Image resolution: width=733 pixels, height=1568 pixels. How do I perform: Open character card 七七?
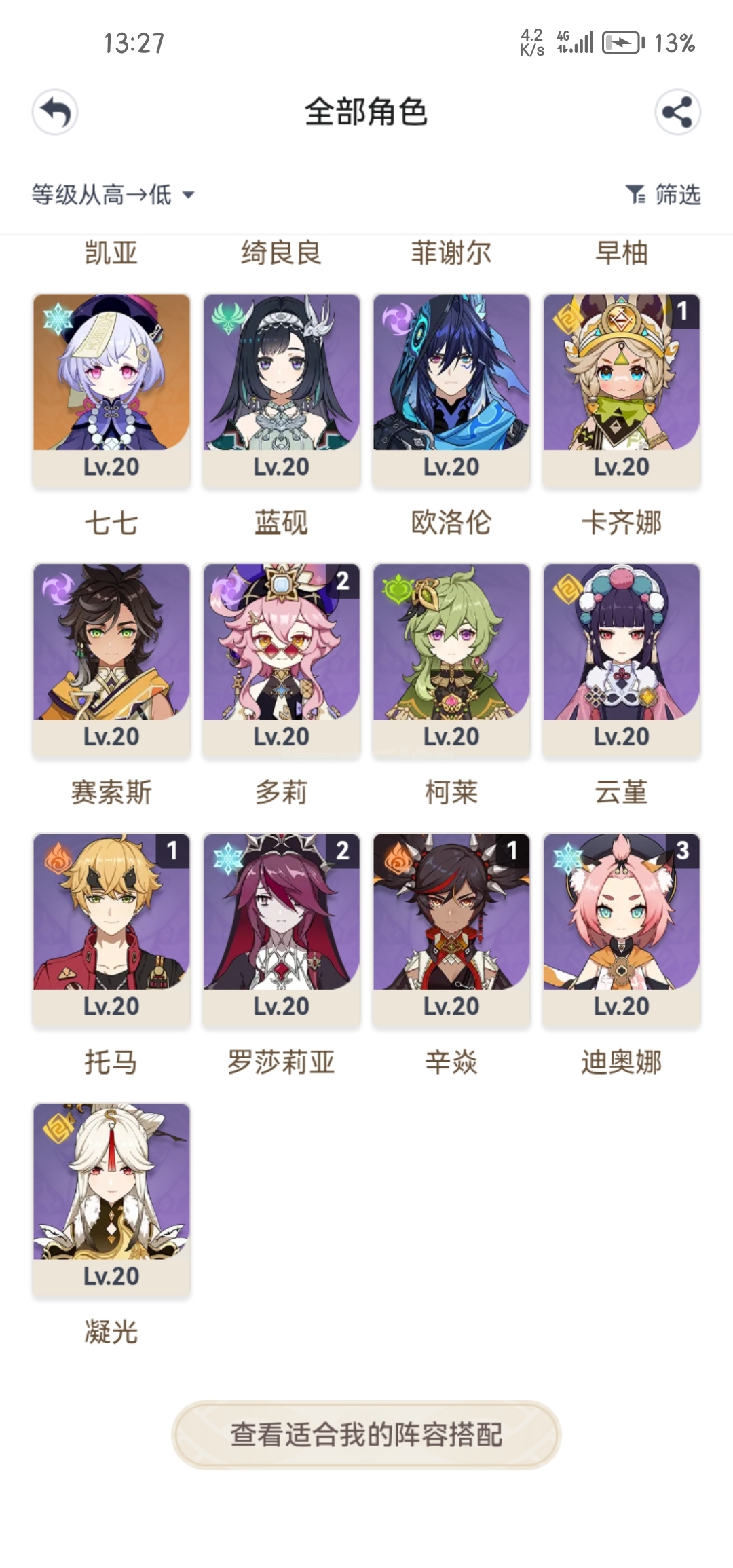pos(111,390)
